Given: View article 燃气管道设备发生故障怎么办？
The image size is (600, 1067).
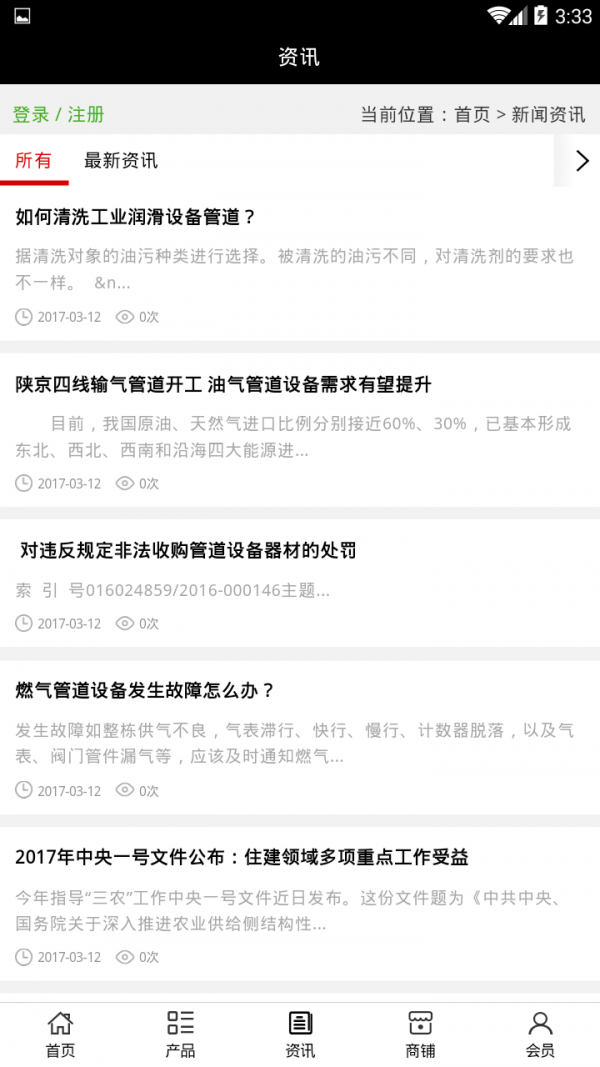Looking at the screenshot, I should [145, 690].
